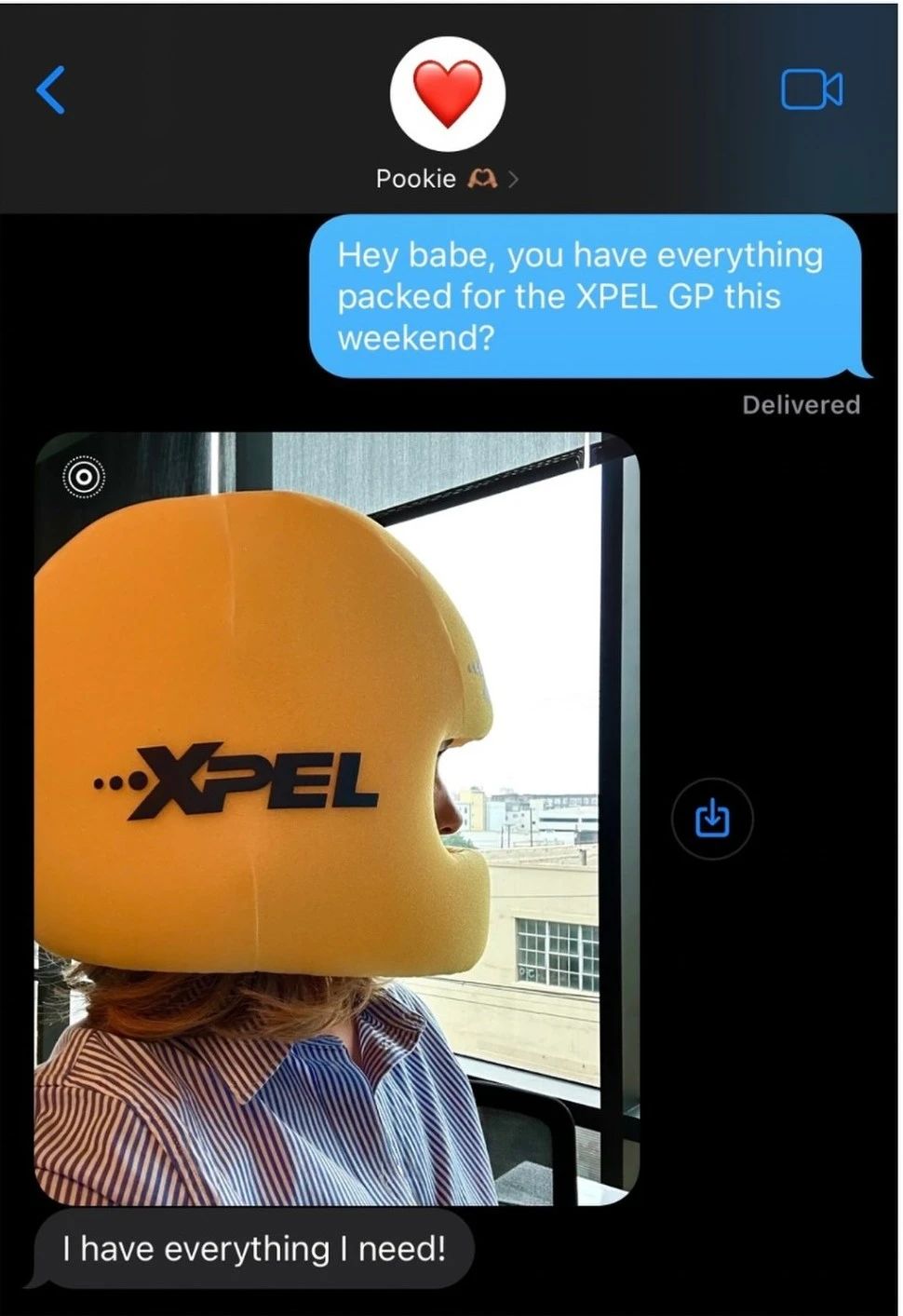Open the XPEL helmet photo

[x=335, y=820]
